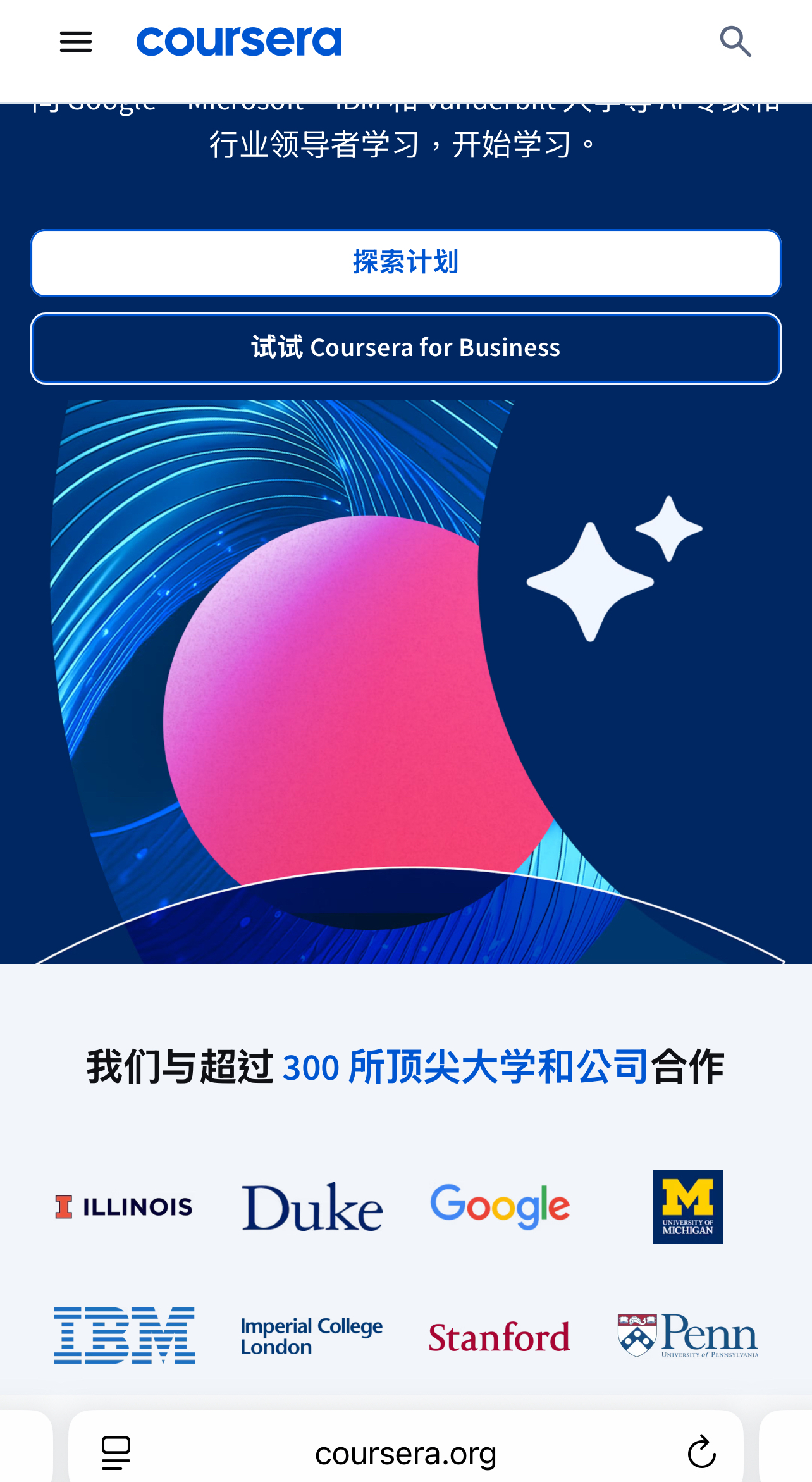Open the University of Michigan logo
Viewport: 812px width, 1482px height.
[x=687, y=1207]
